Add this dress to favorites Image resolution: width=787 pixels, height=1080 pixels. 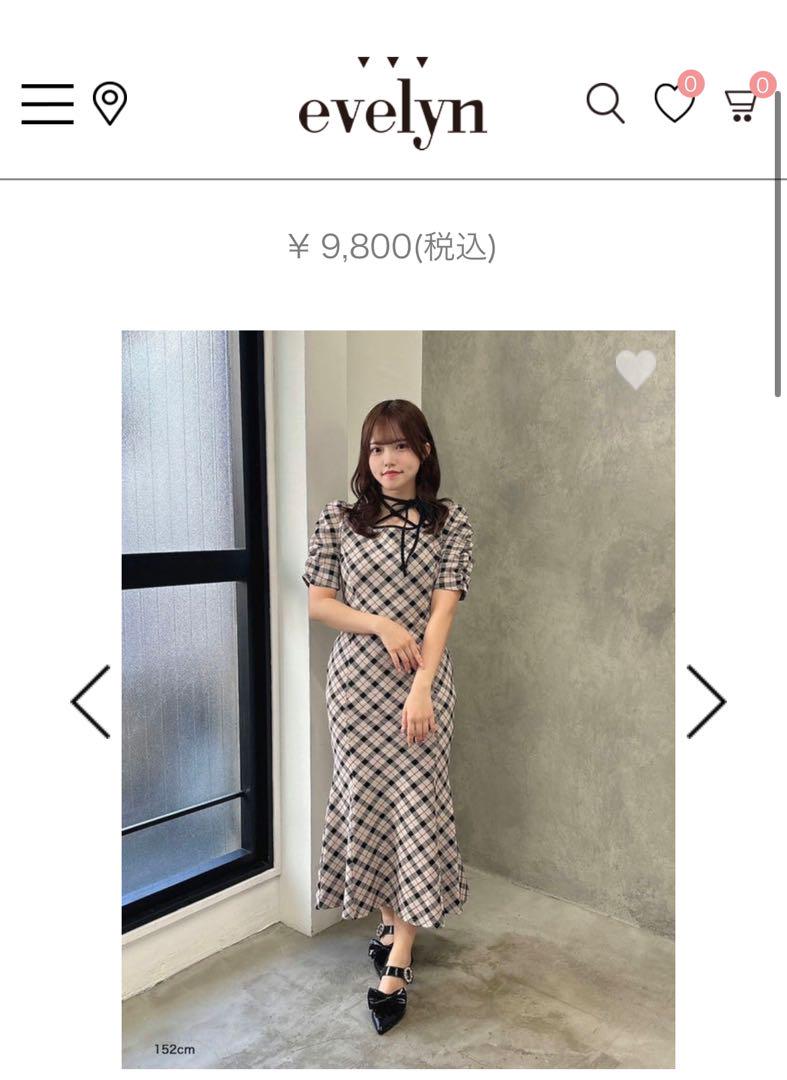[x=635, y=370]
